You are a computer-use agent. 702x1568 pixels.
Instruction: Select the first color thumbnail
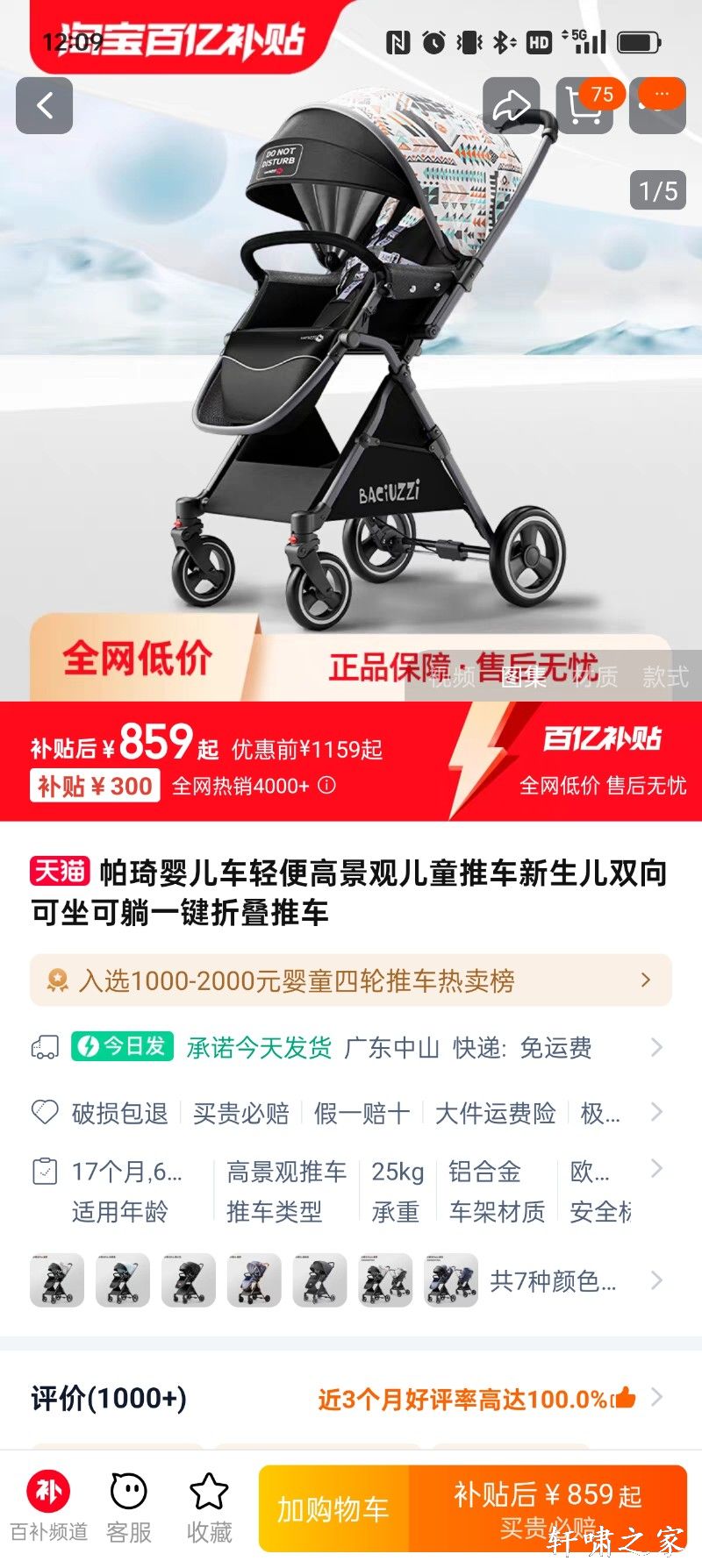57,1280
